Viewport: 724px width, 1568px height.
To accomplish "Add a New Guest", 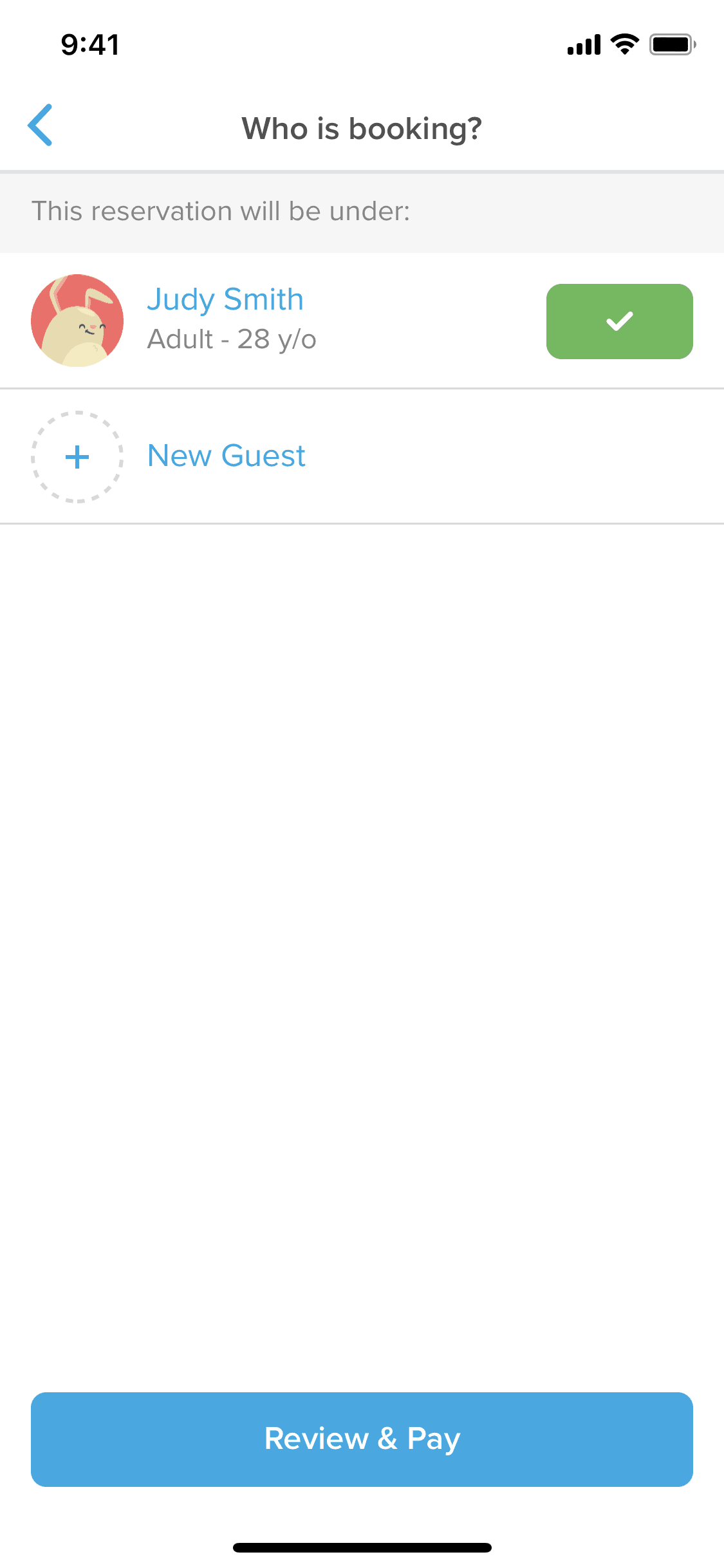I will (225, 456).
